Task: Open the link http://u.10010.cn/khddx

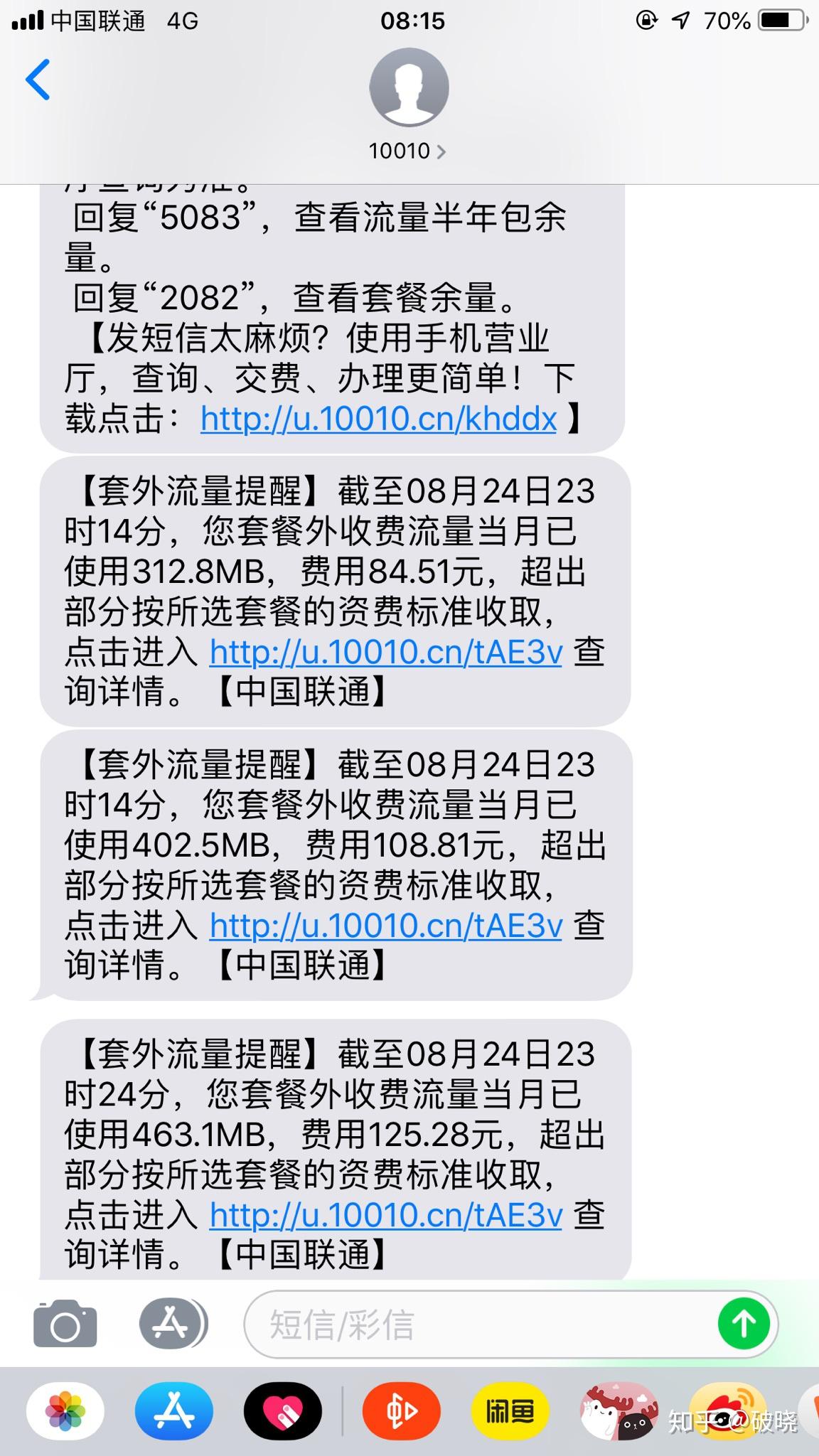Action: coord(376,420)
